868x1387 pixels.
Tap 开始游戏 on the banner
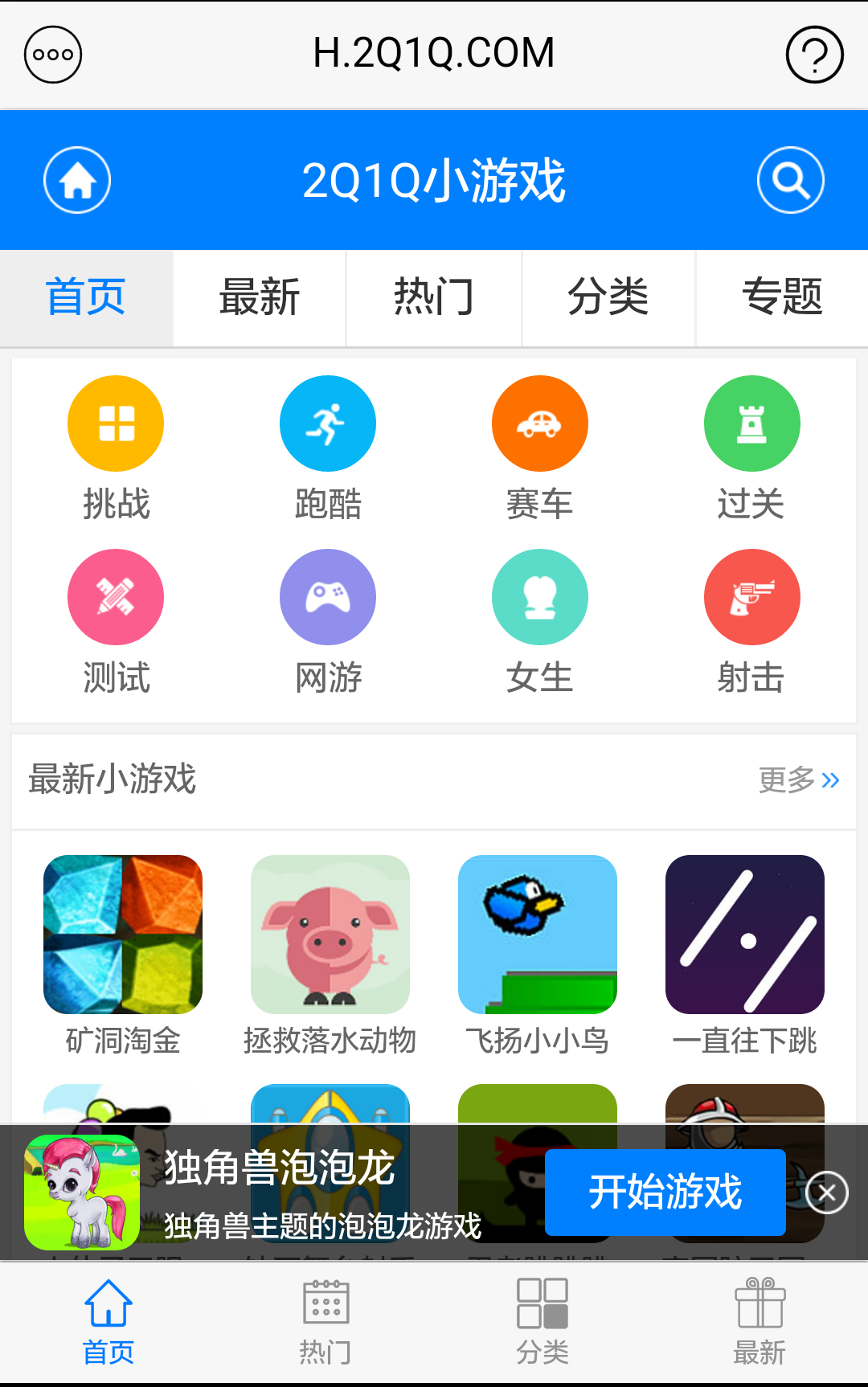tap(665, 1192)
